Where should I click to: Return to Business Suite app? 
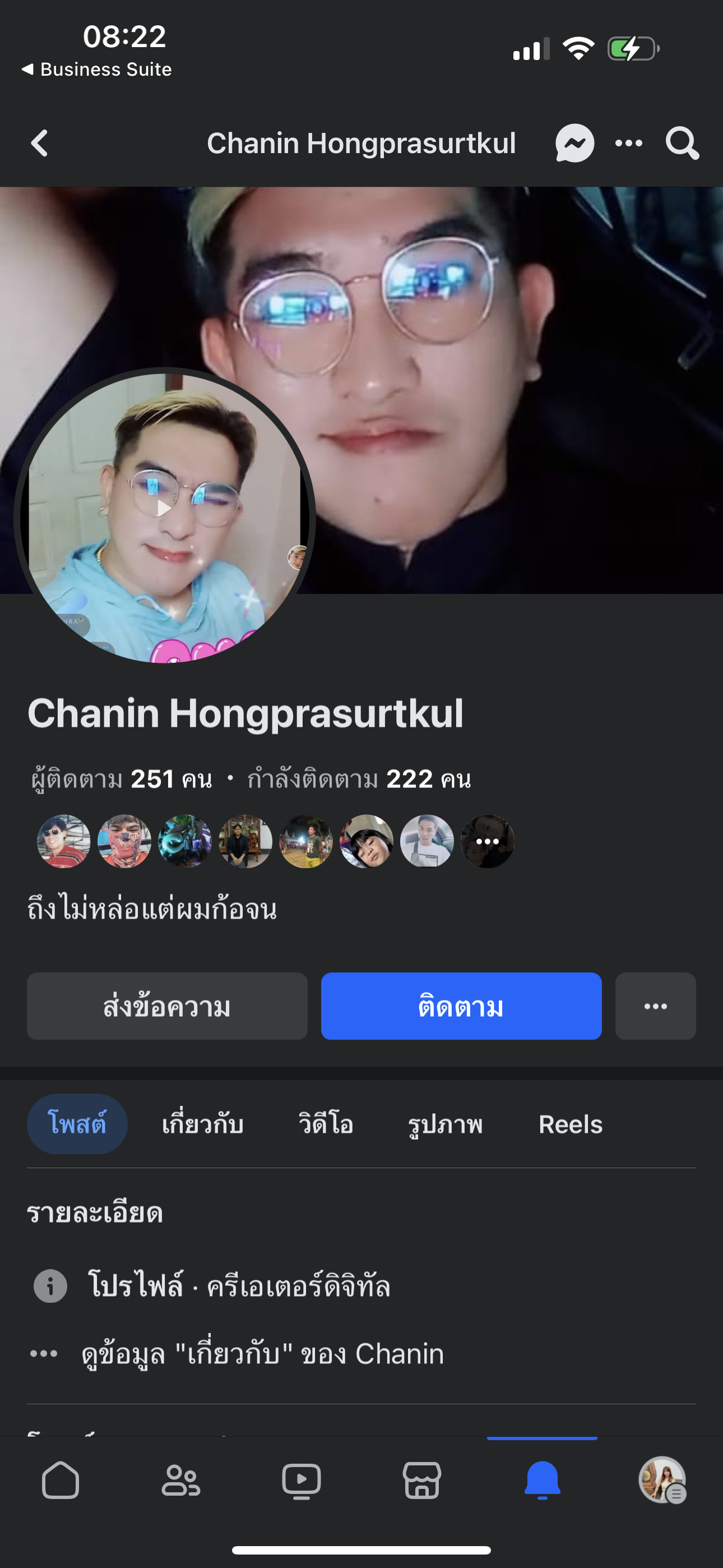tap(98, 70)
